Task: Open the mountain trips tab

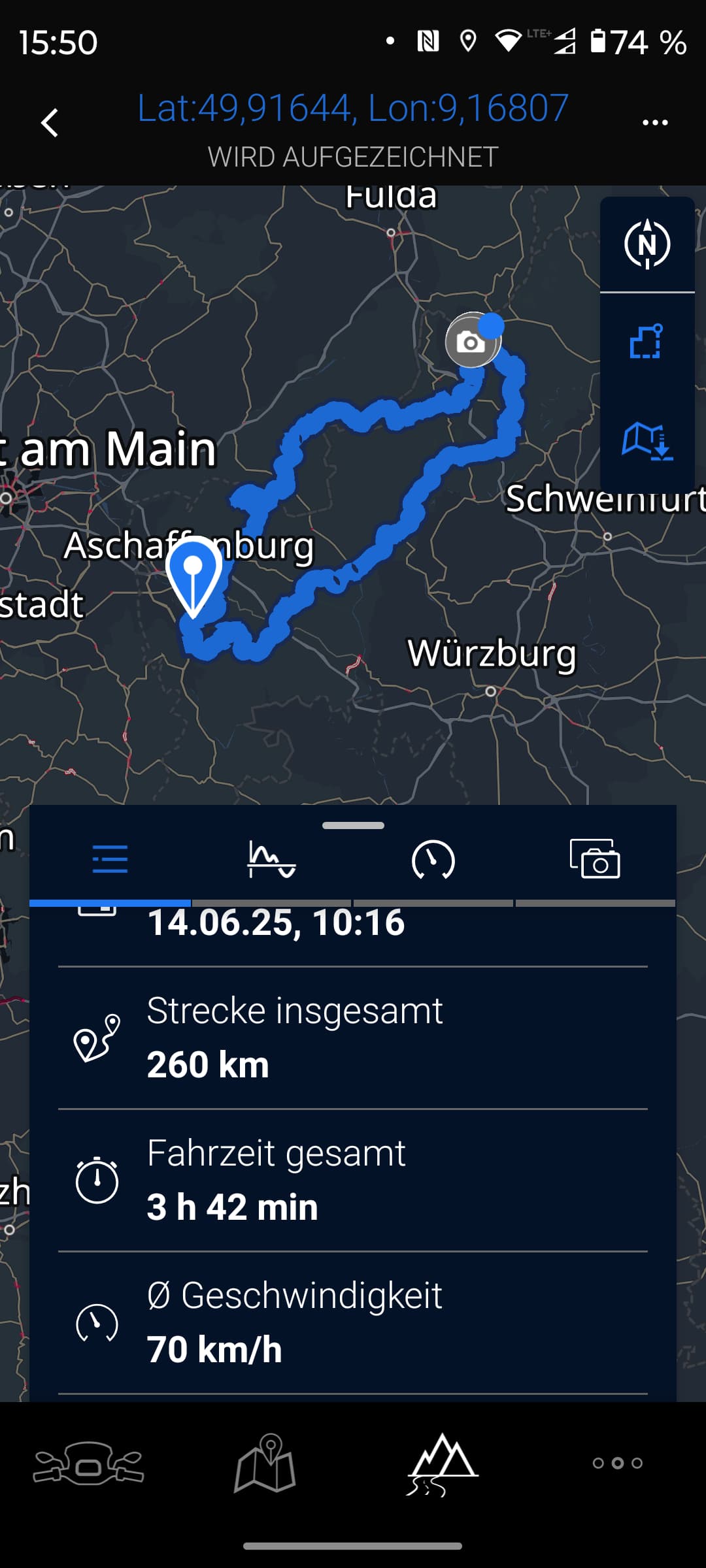Action: click(442, 1463)
